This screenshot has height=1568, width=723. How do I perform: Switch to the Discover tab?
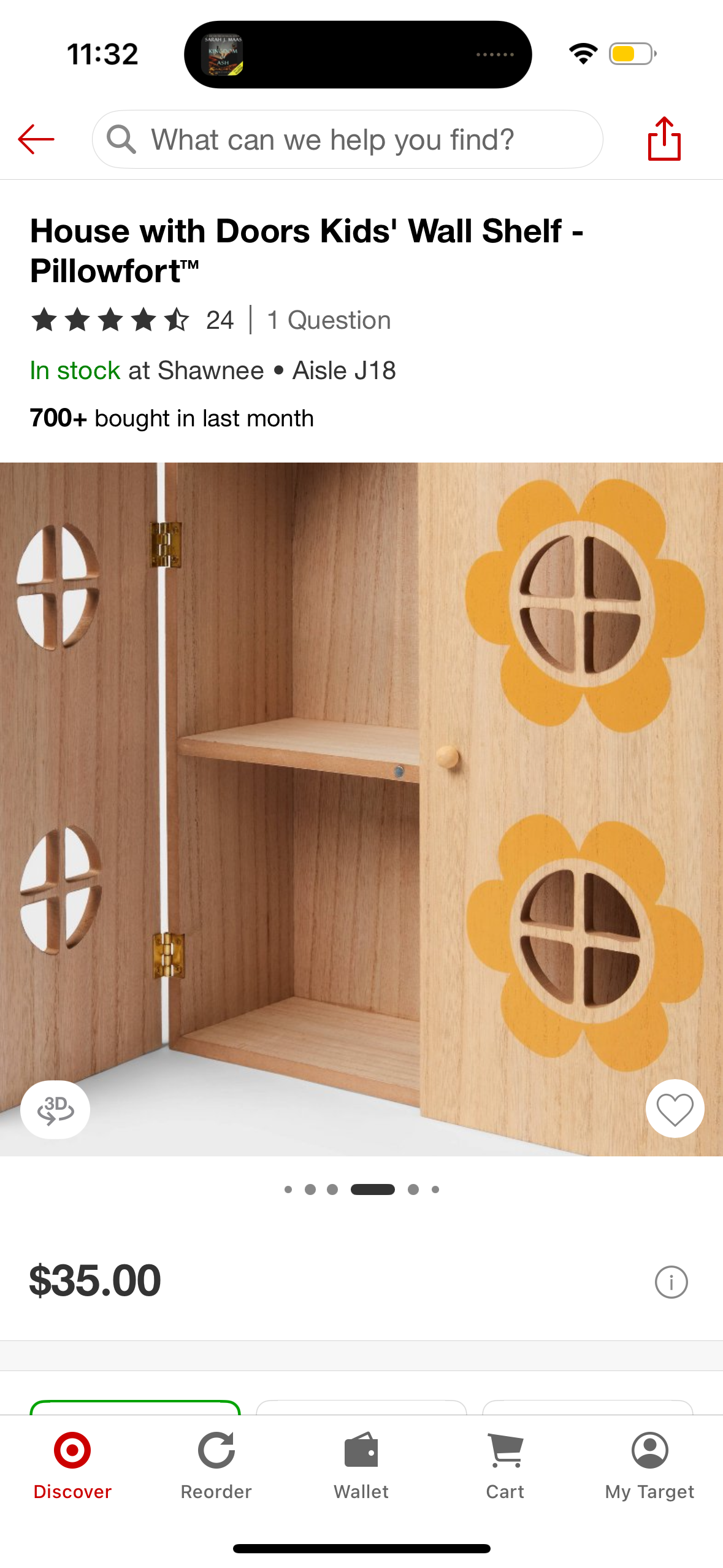tap(72, 1465)
